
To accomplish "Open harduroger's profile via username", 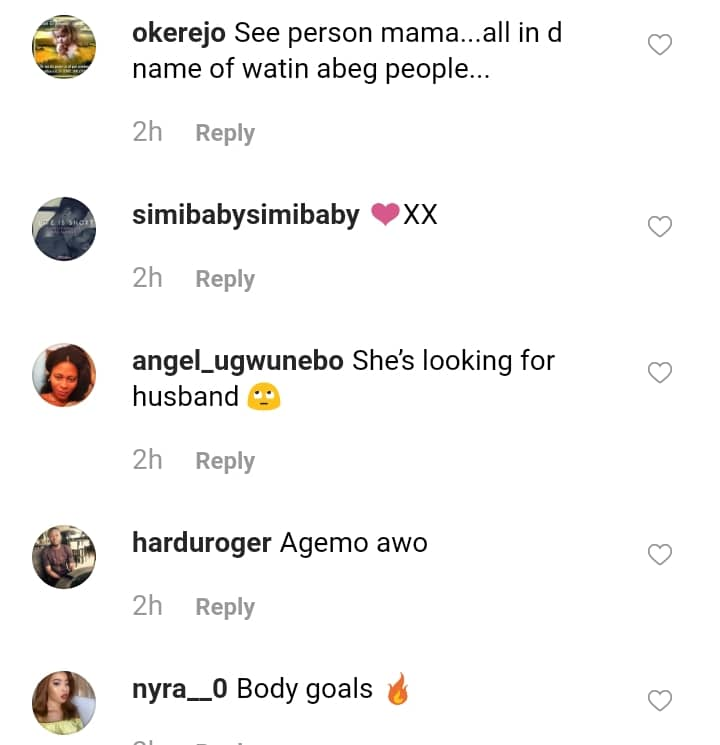I will pyautogui.click(x=201, y=543).
